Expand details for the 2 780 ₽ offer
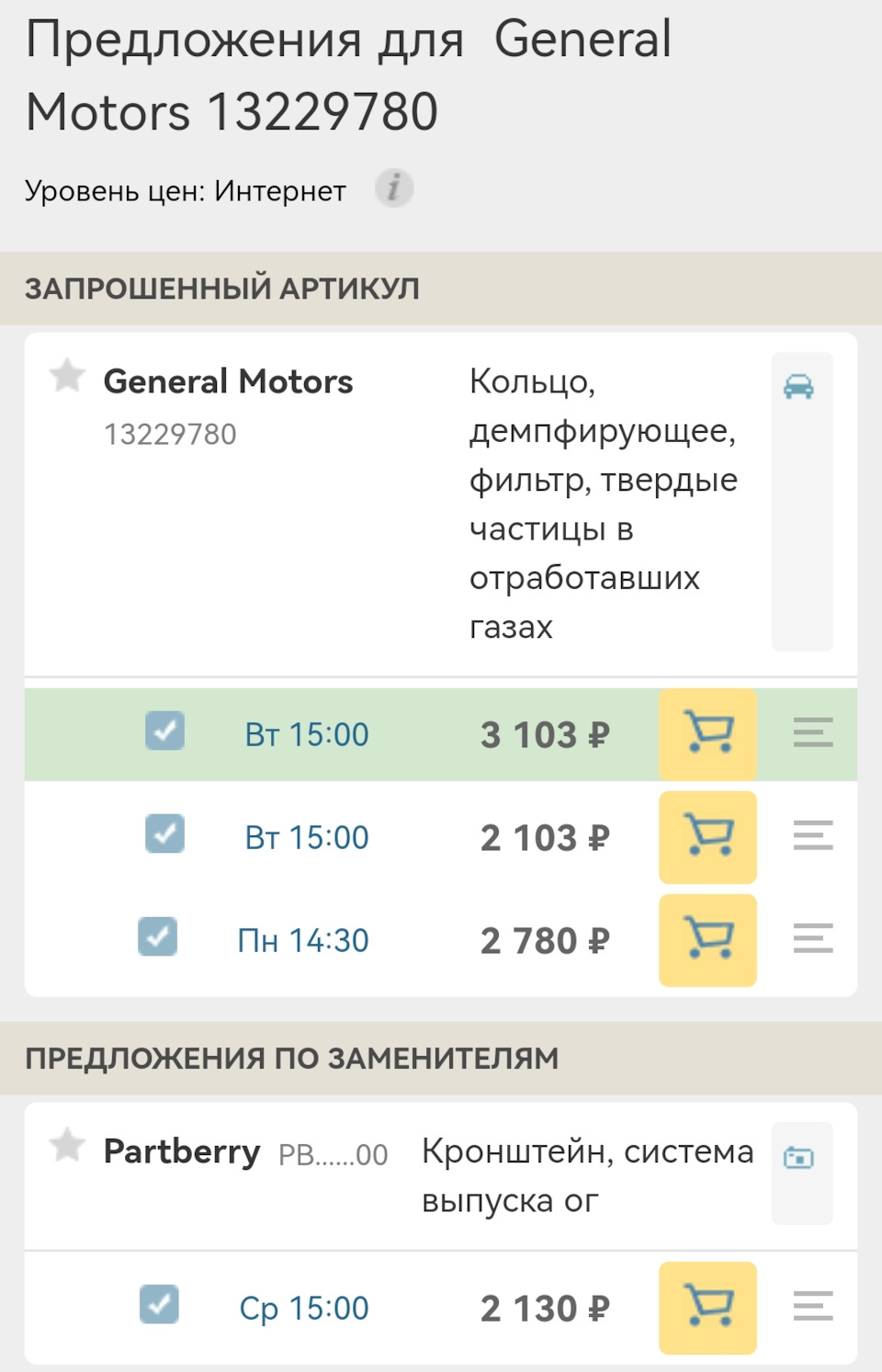This screenshot has height=1372, width=882. tap(813, 940)
